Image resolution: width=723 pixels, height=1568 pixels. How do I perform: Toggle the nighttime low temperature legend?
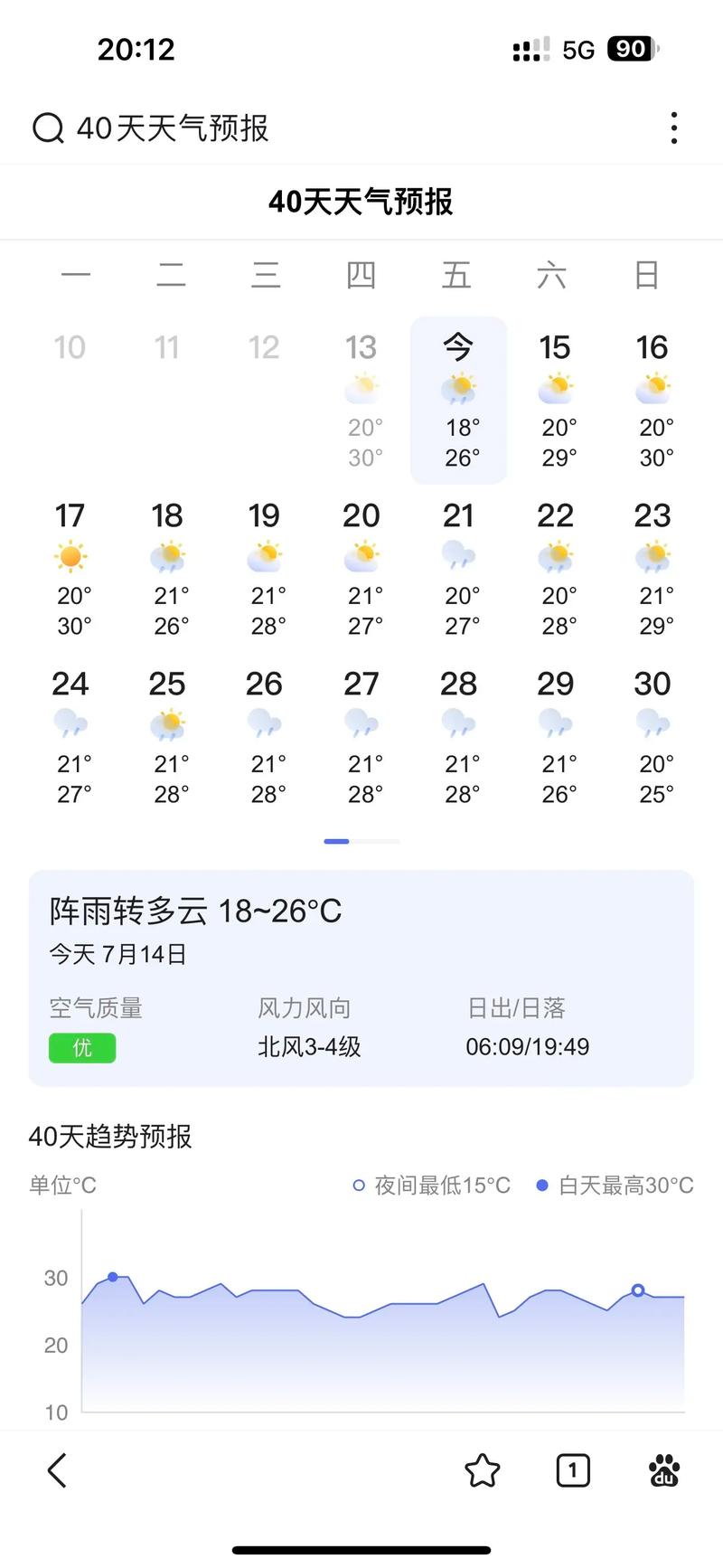pos(431,1185)
